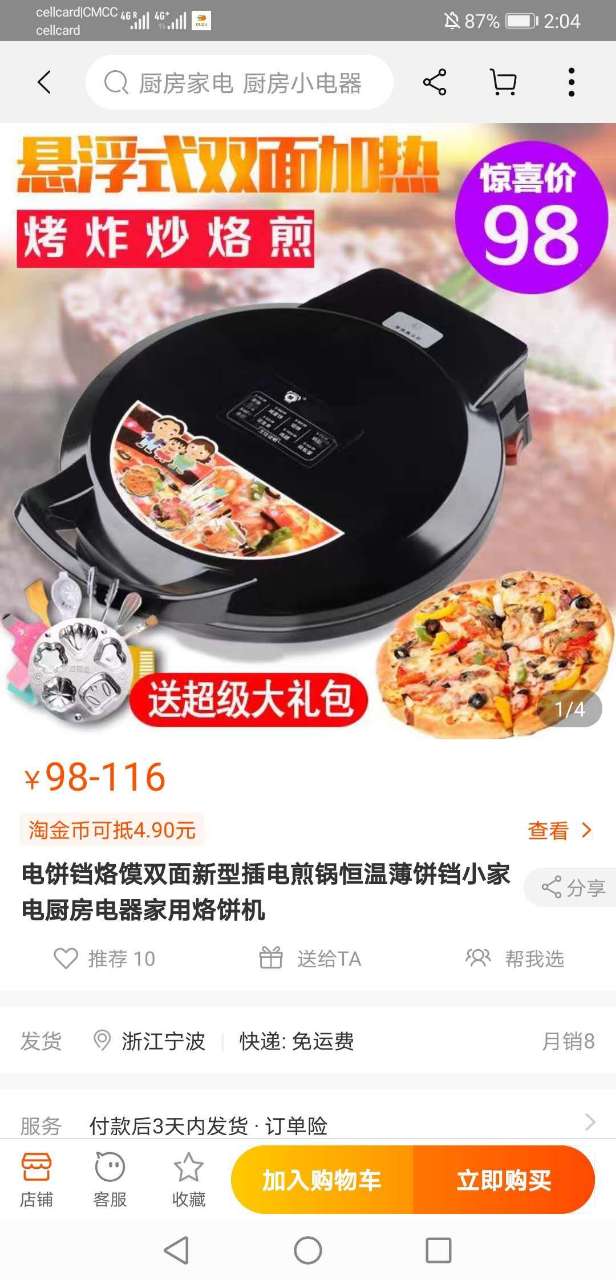Tap 加入购物车 to add to cart
The width and height of the screenshot is (616, 1280).
click(321, 1180)
